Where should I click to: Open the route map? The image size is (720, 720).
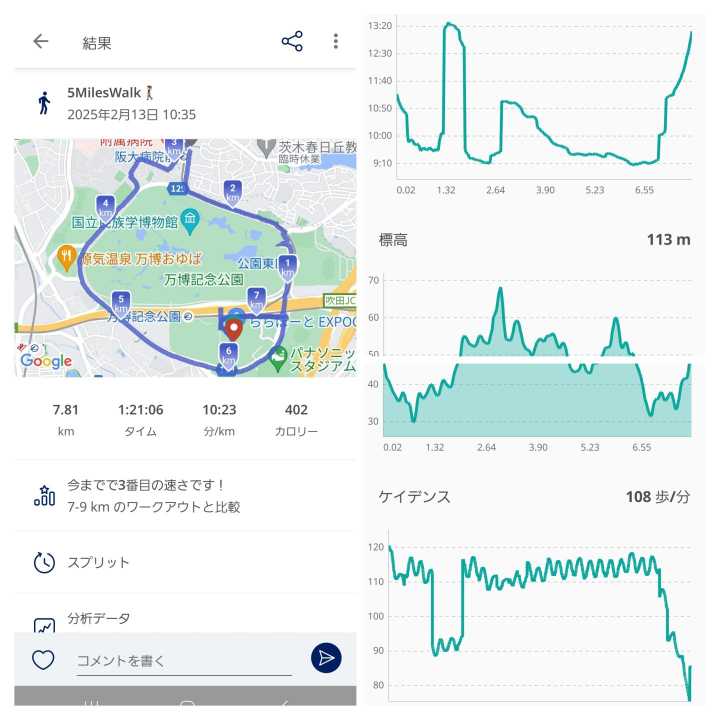pos(185,258)
